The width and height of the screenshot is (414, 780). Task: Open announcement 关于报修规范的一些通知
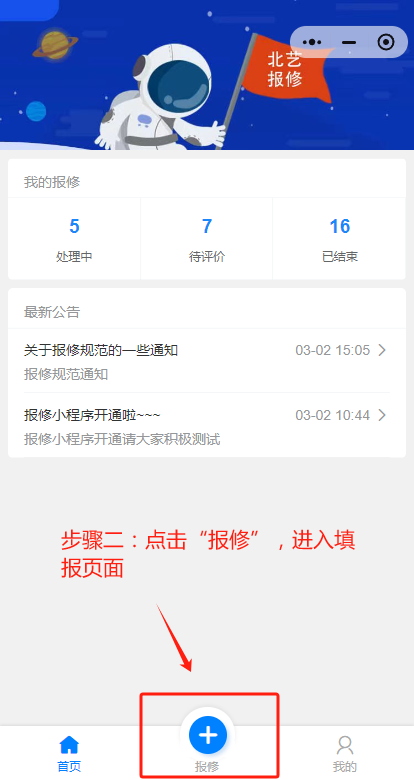(x=207, y=361)
